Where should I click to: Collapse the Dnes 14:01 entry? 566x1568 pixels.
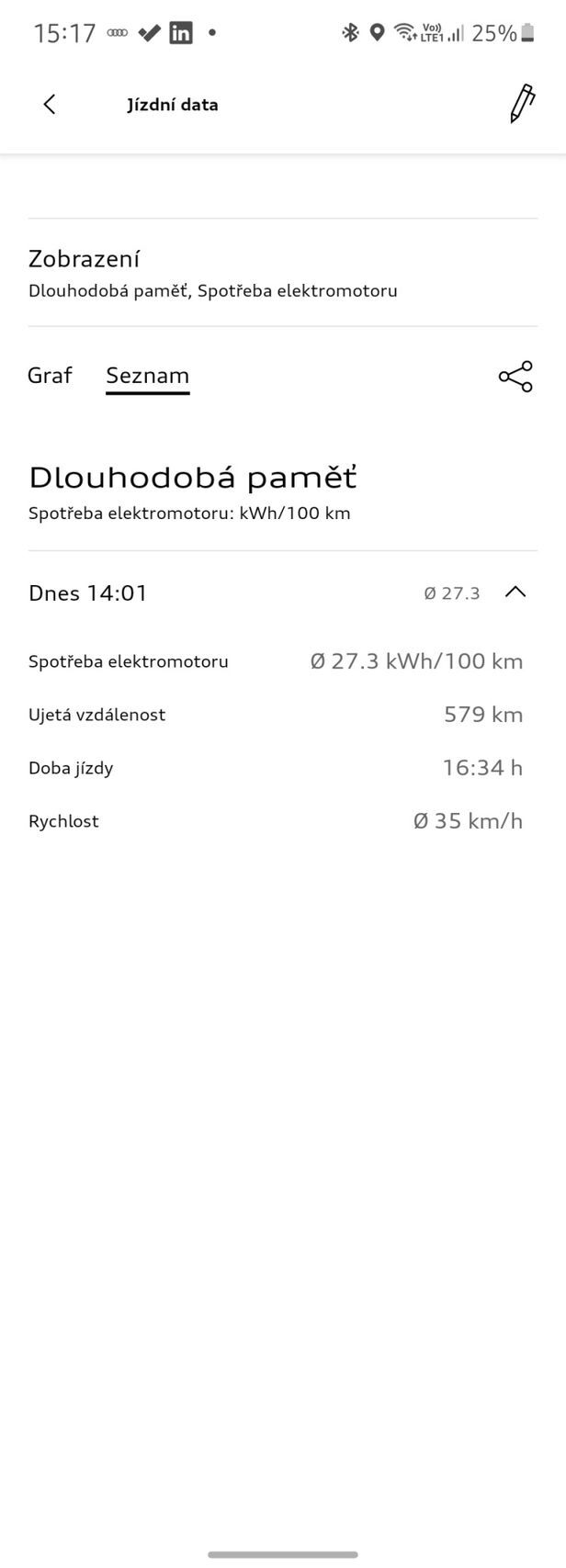515,592
